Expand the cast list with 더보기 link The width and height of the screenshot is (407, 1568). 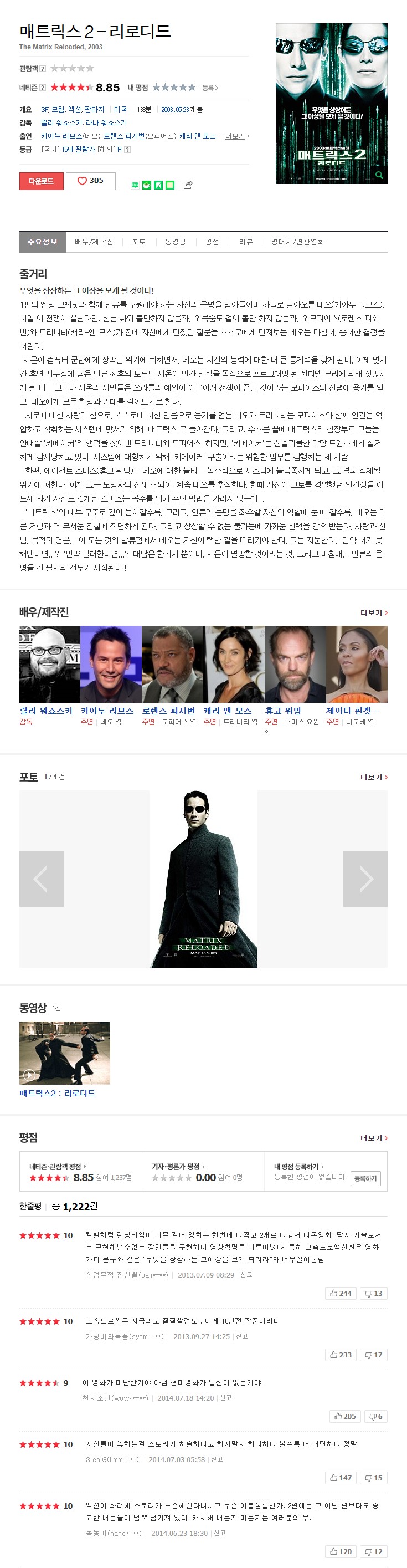click(236, 136)
